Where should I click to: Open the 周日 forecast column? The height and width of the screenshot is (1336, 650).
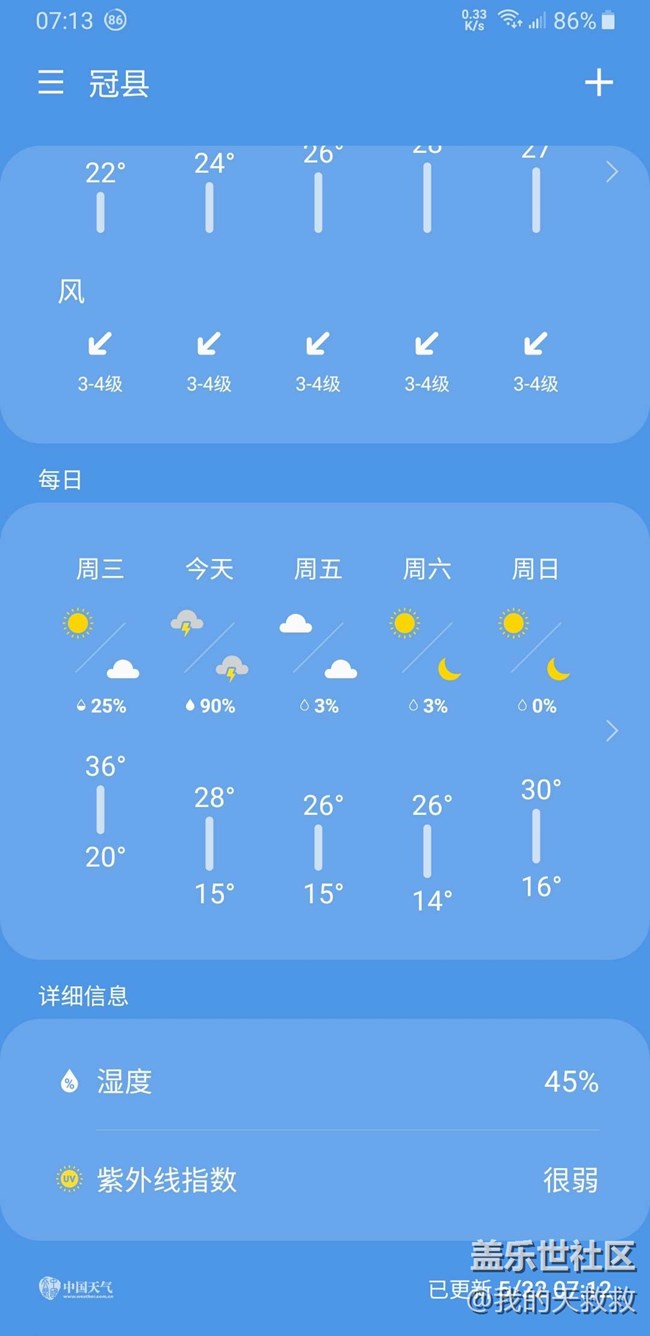click(x=535, y=570)
